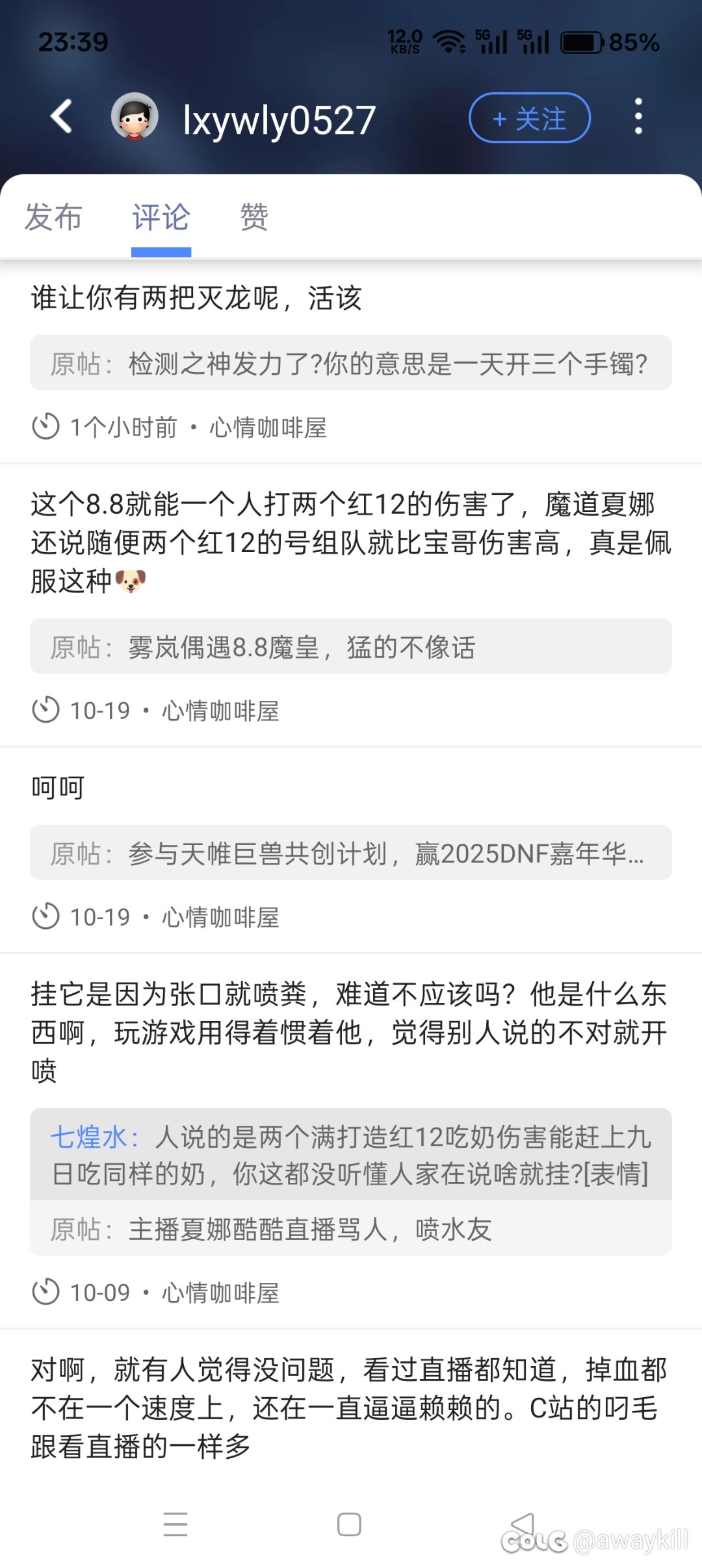Open the system recent apps menu
This screenshot has width=702, height=1568.
[175, 1524]
